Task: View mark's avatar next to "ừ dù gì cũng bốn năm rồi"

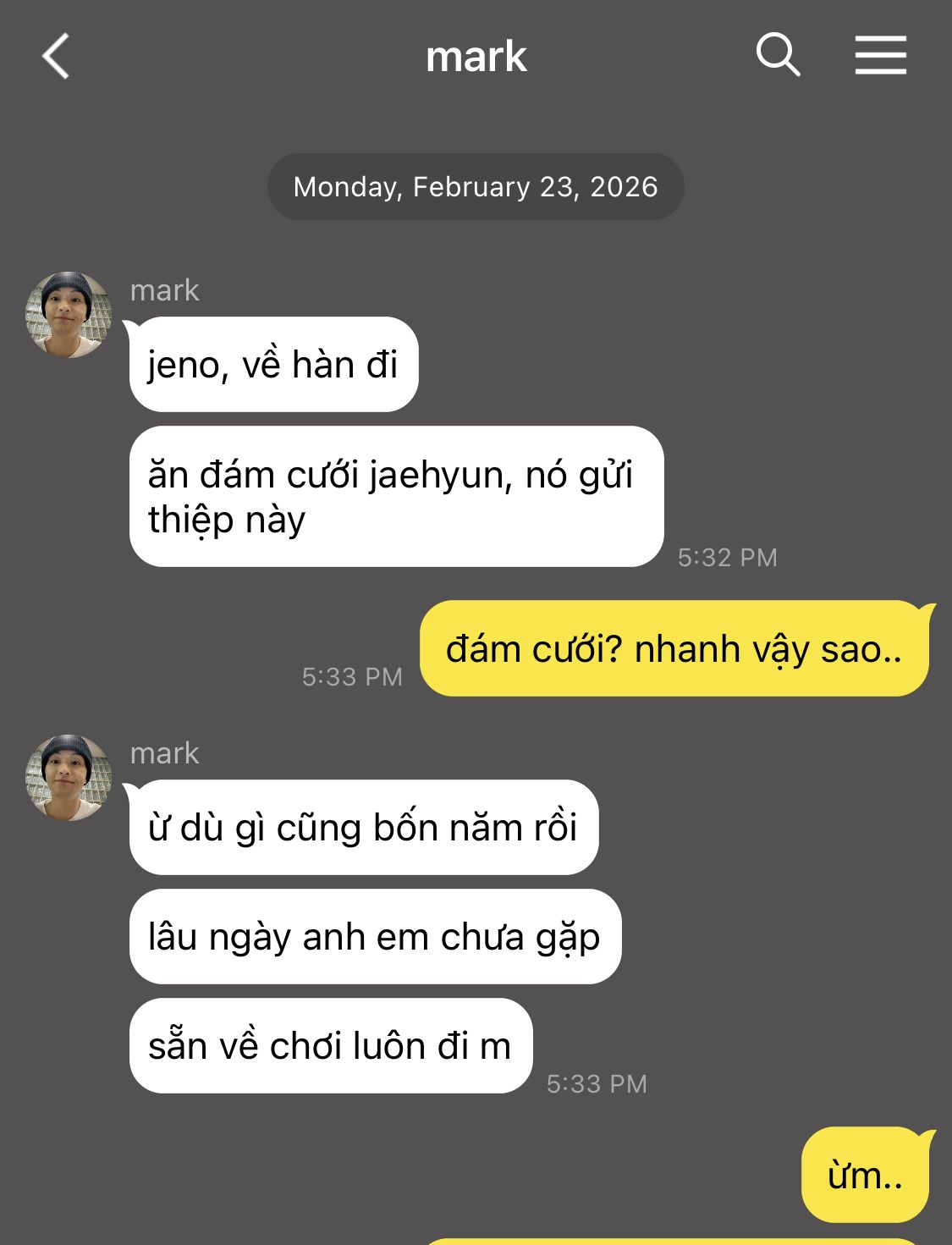Action: point(69,778)
